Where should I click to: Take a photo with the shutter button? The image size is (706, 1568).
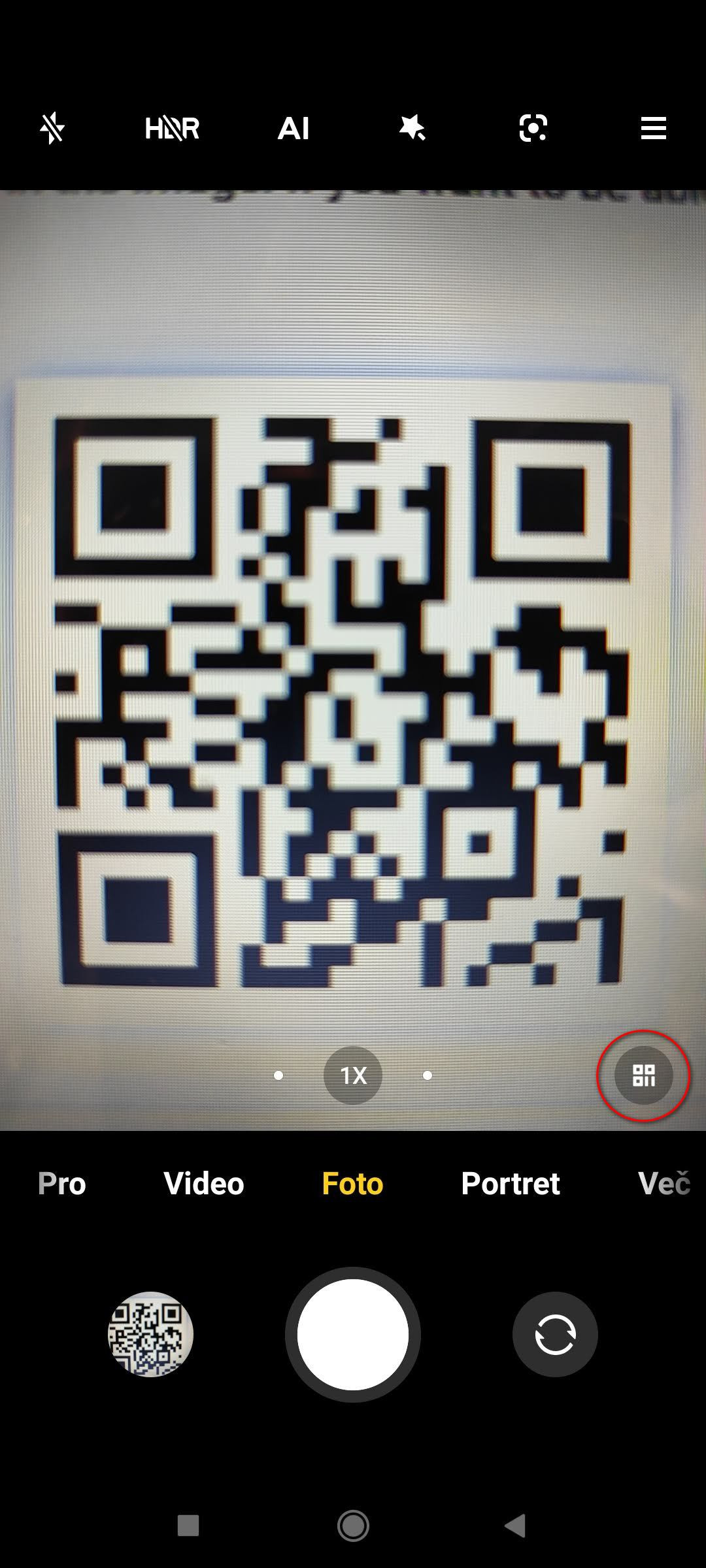pos(353,1334)
